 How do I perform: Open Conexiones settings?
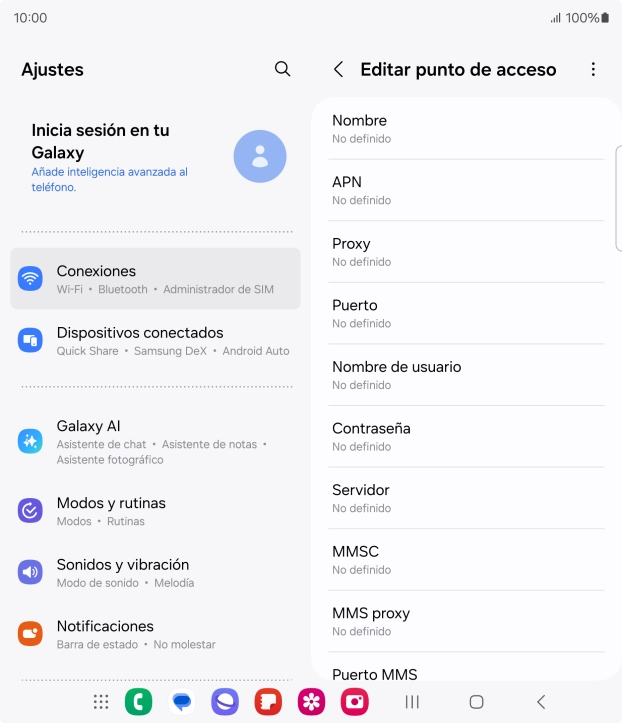click(155, 279)
